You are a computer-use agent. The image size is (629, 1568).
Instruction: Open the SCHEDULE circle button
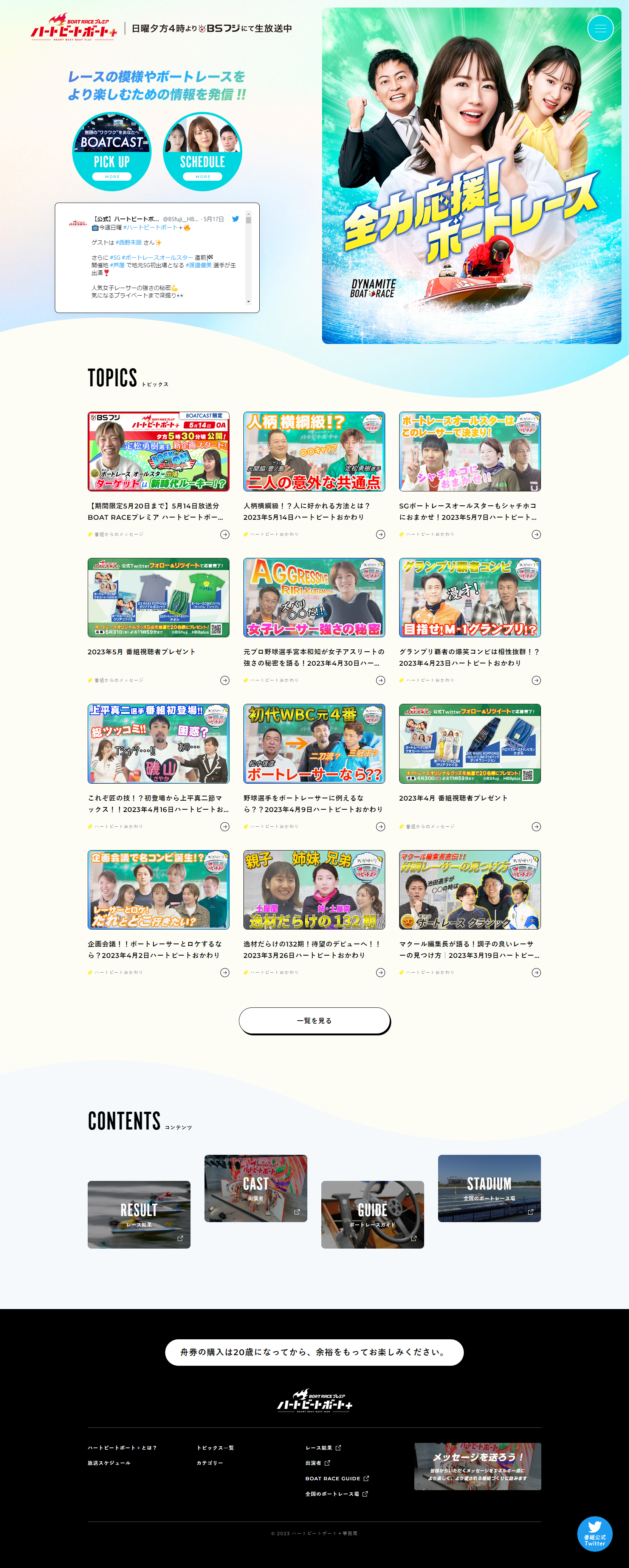pos(202,152)
